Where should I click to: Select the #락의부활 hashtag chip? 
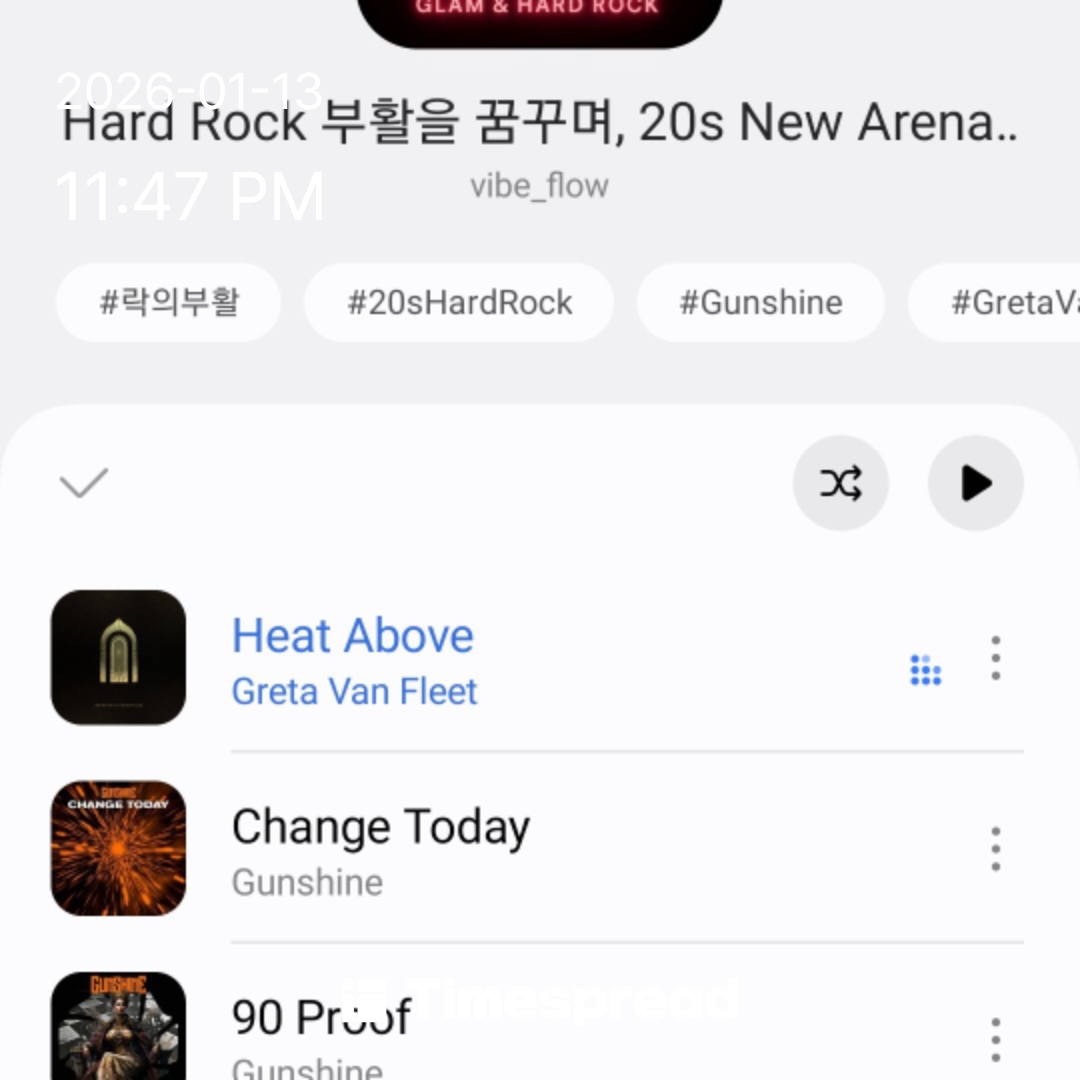169,303
